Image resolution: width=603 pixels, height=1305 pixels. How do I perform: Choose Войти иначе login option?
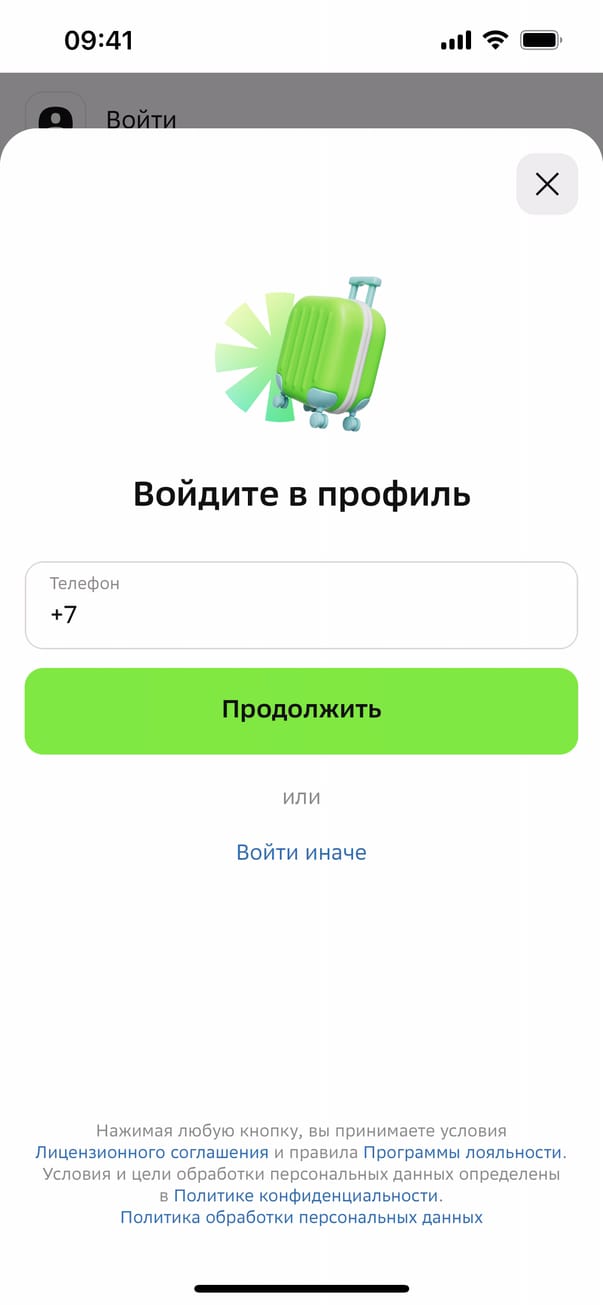(301, 852)
